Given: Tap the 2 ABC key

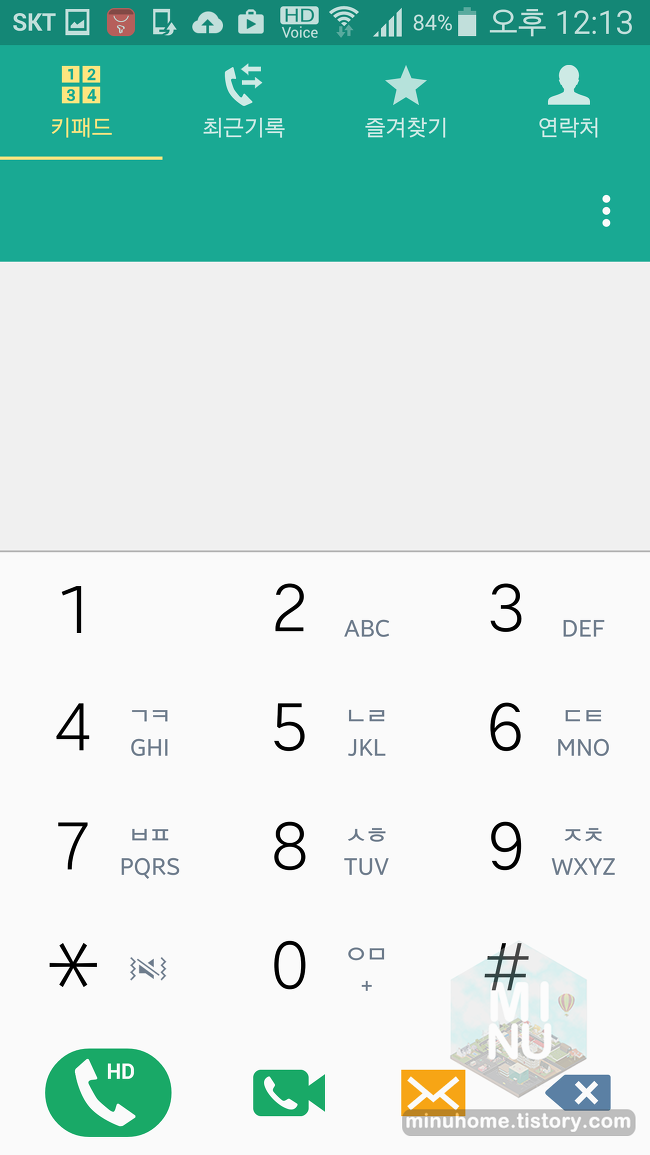Looking at the screenshot, I should 325,610.
